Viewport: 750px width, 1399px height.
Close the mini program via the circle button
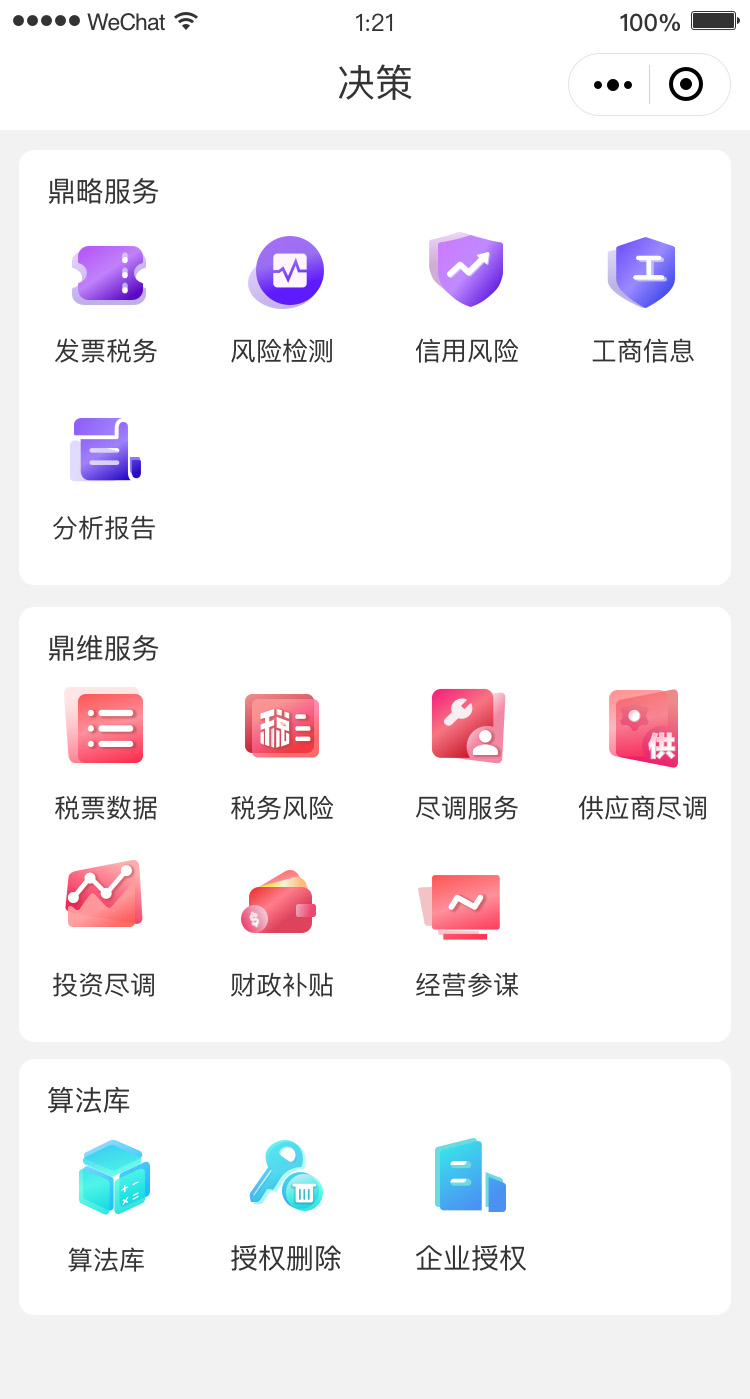(685, 85)
